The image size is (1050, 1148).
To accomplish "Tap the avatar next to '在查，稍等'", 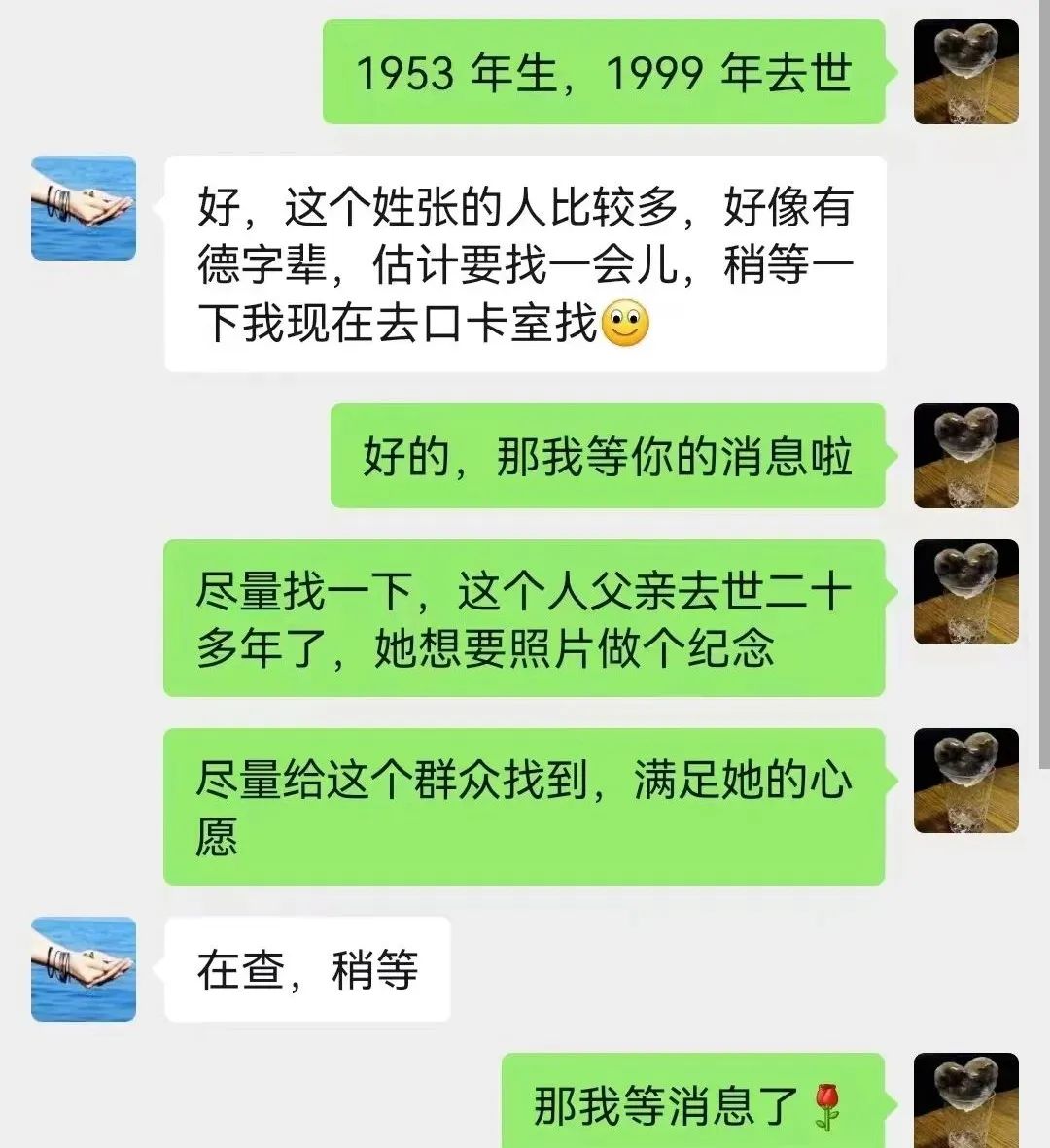I will click(x=84, y=969).
